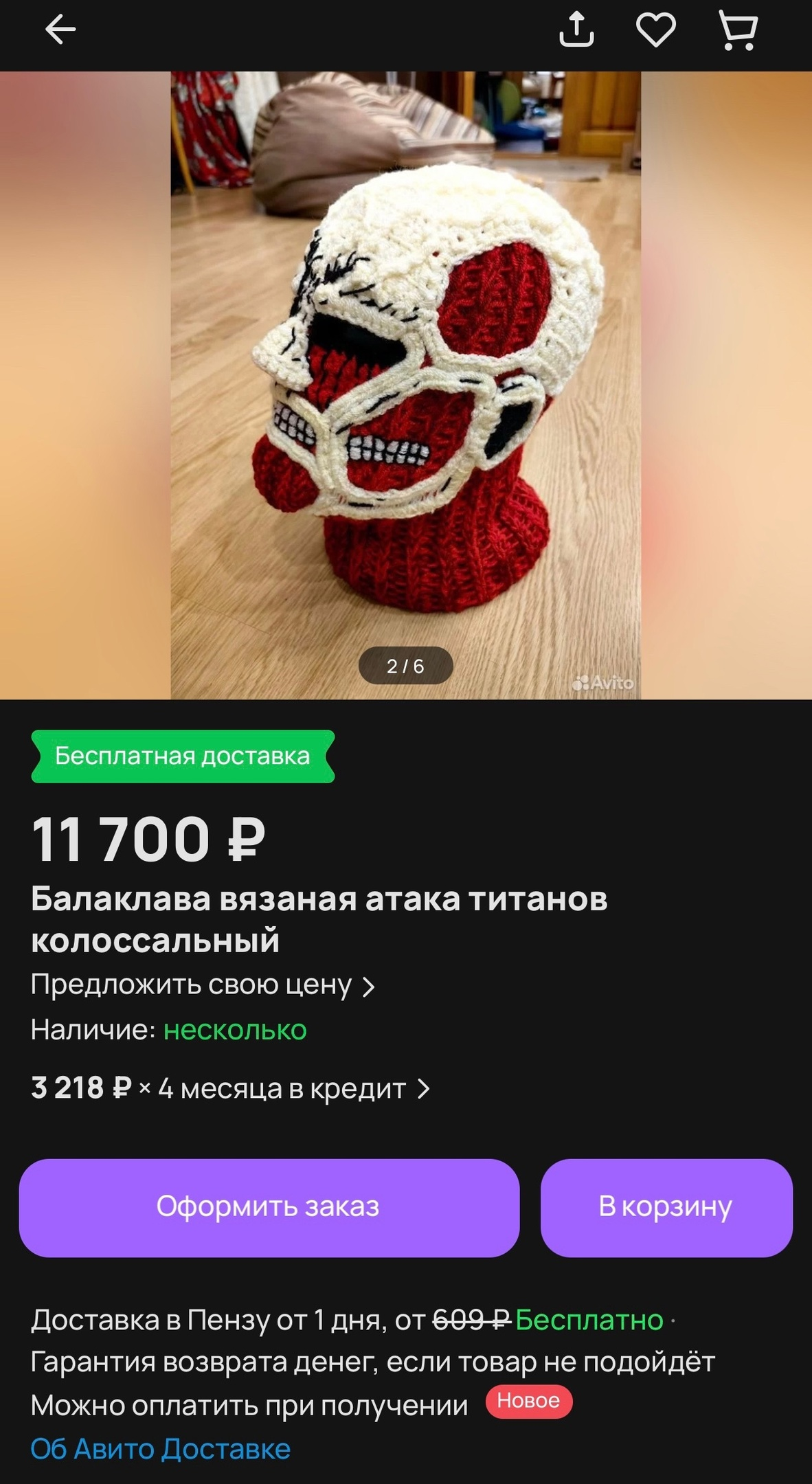Go back using the top-left arrow
Image resolution: width=812 pixels, height=1484 pixels.
(x=60, y=30)
